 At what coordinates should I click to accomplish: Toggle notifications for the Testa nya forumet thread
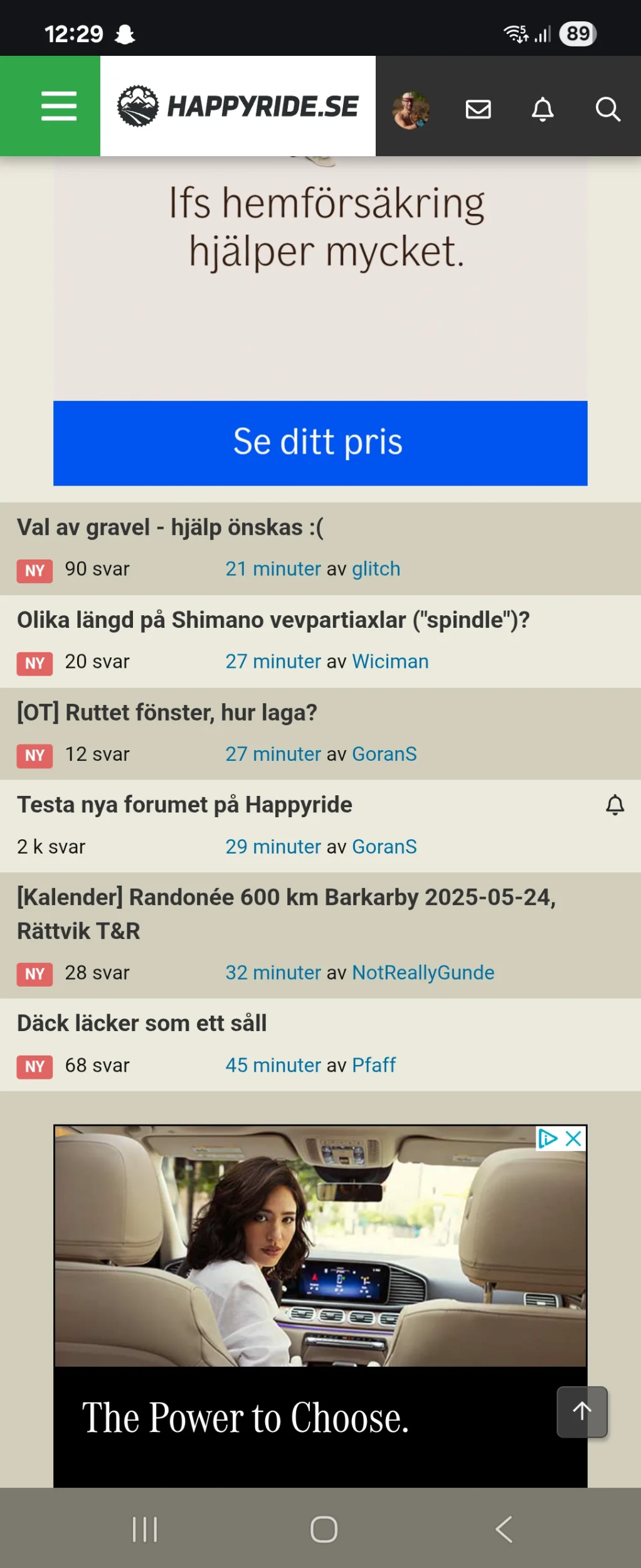coord(615,805)
